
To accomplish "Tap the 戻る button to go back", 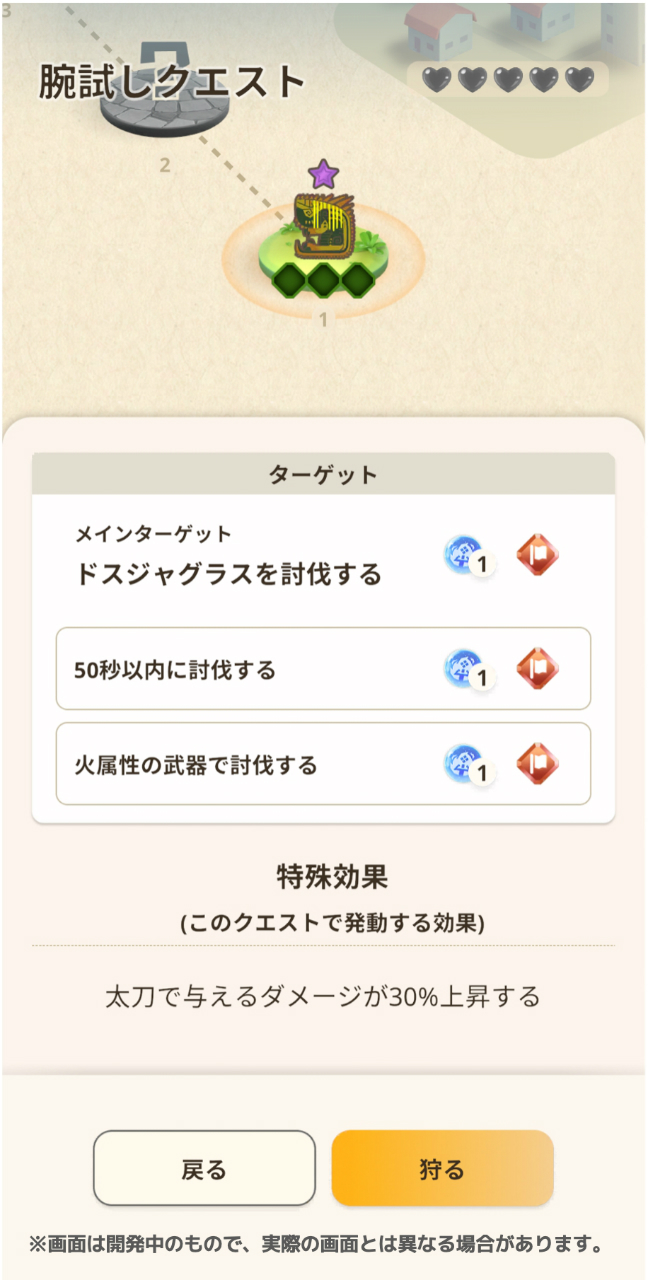I will tap(204, 1168).
